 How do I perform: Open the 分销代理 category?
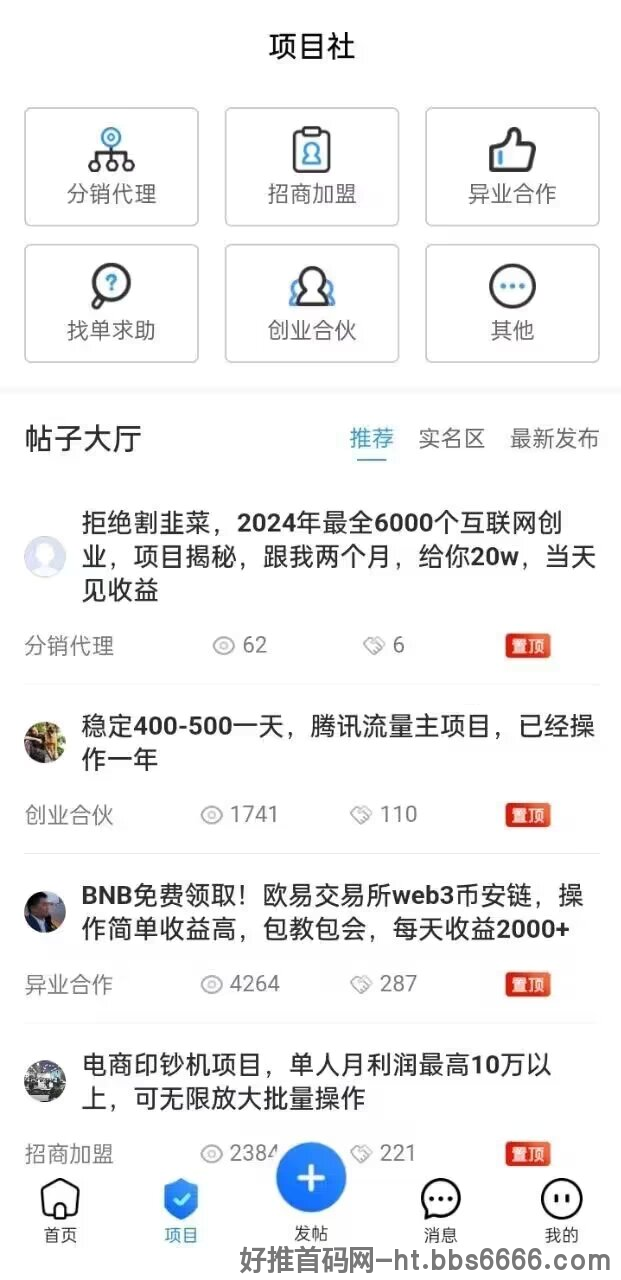pos(111,167)
